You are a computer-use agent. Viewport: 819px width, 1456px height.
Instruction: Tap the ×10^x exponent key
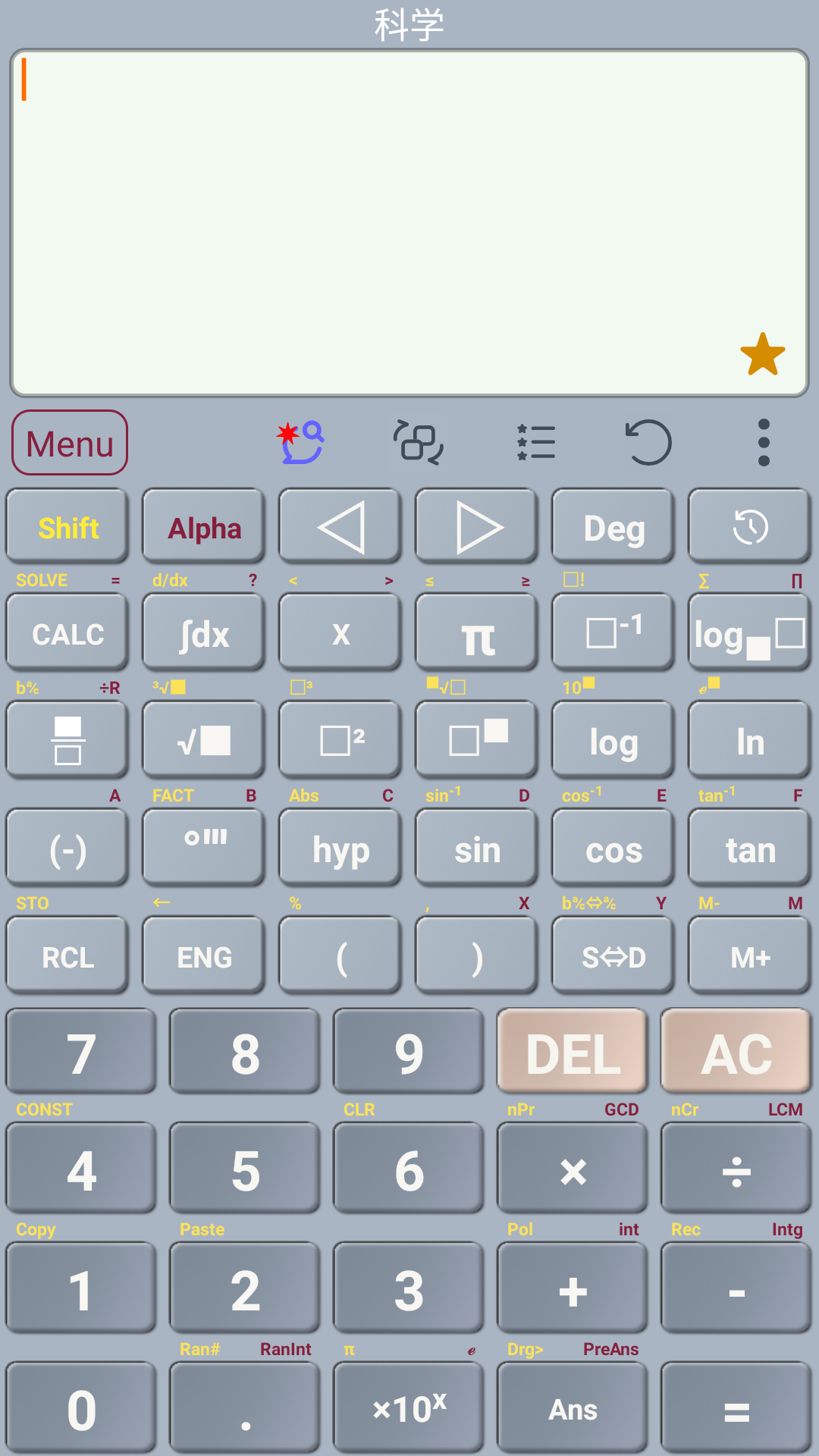click(409, 1409)
